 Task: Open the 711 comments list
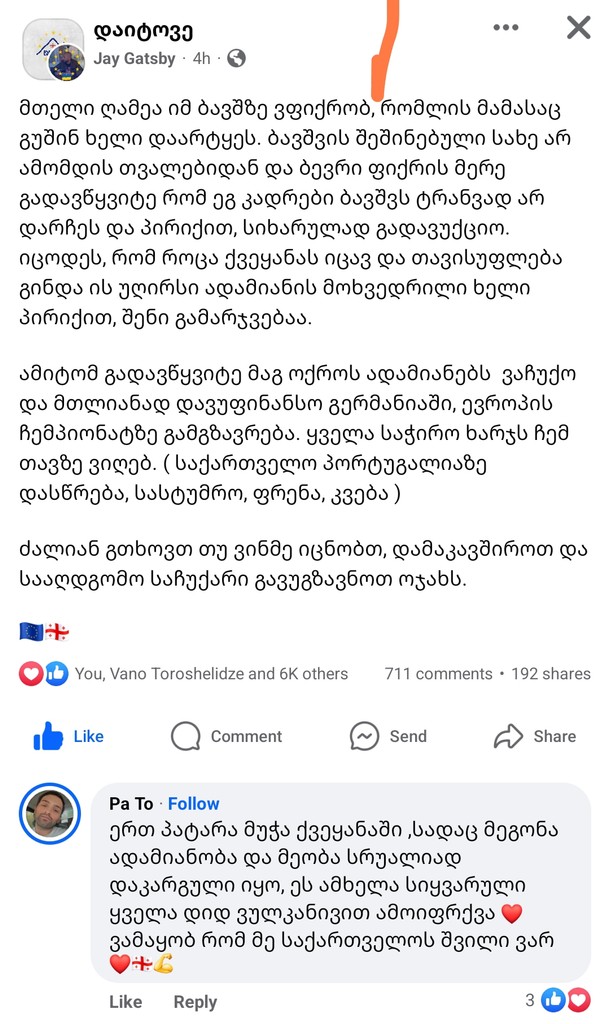click(438, 674)
